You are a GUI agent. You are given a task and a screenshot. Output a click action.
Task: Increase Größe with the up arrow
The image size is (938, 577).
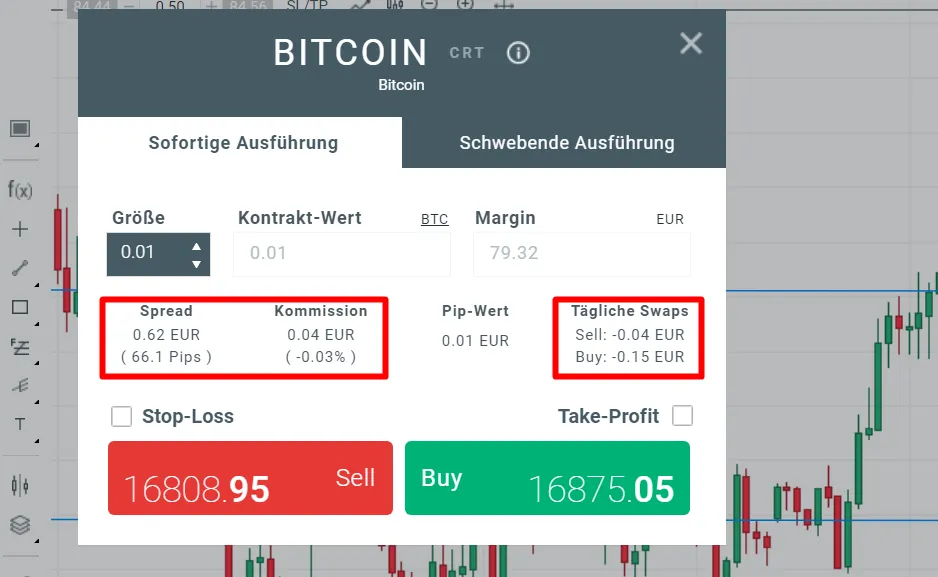[x=196, y=245]
